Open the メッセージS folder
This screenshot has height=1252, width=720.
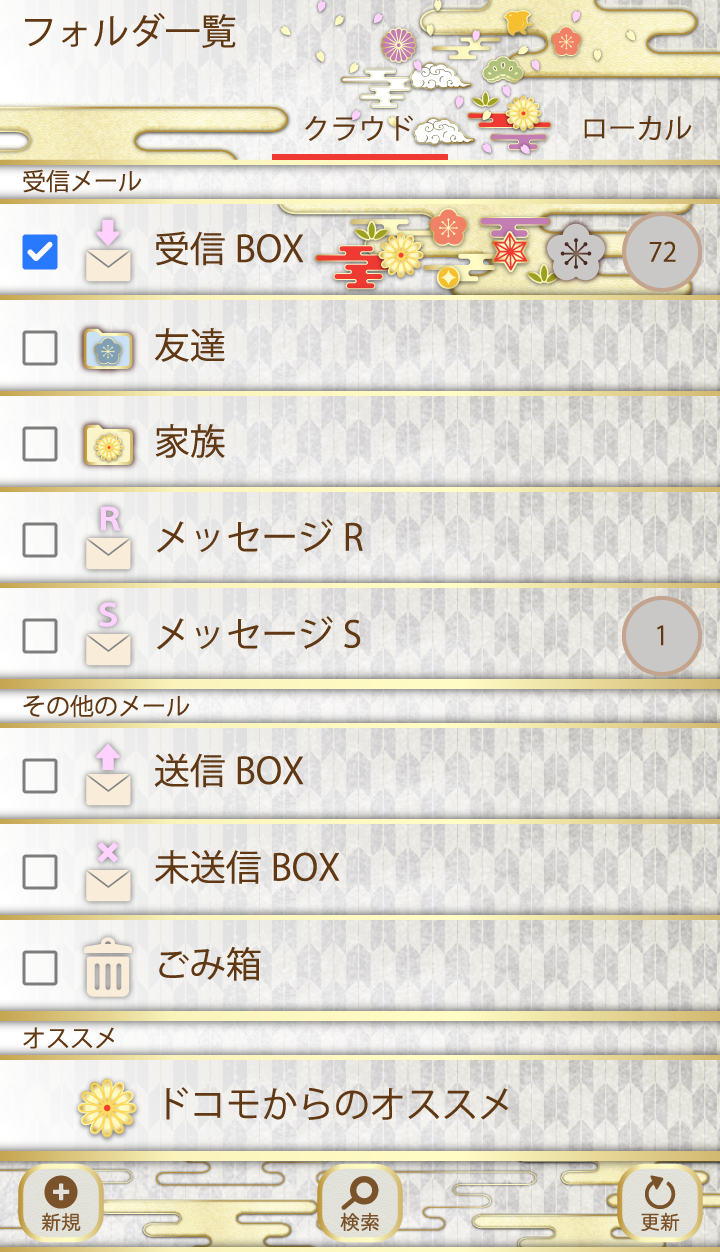point(260,635)
